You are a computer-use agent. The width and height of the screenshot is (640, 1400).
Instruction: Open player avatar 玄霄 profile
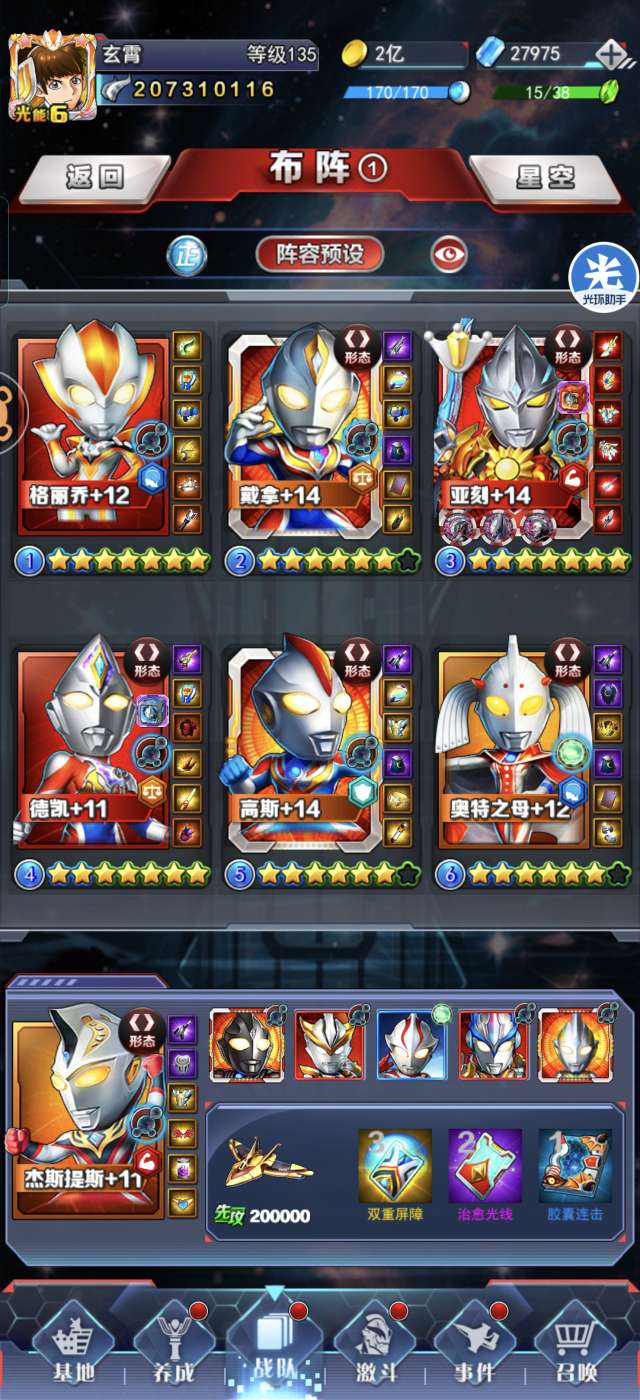point(40,78)
